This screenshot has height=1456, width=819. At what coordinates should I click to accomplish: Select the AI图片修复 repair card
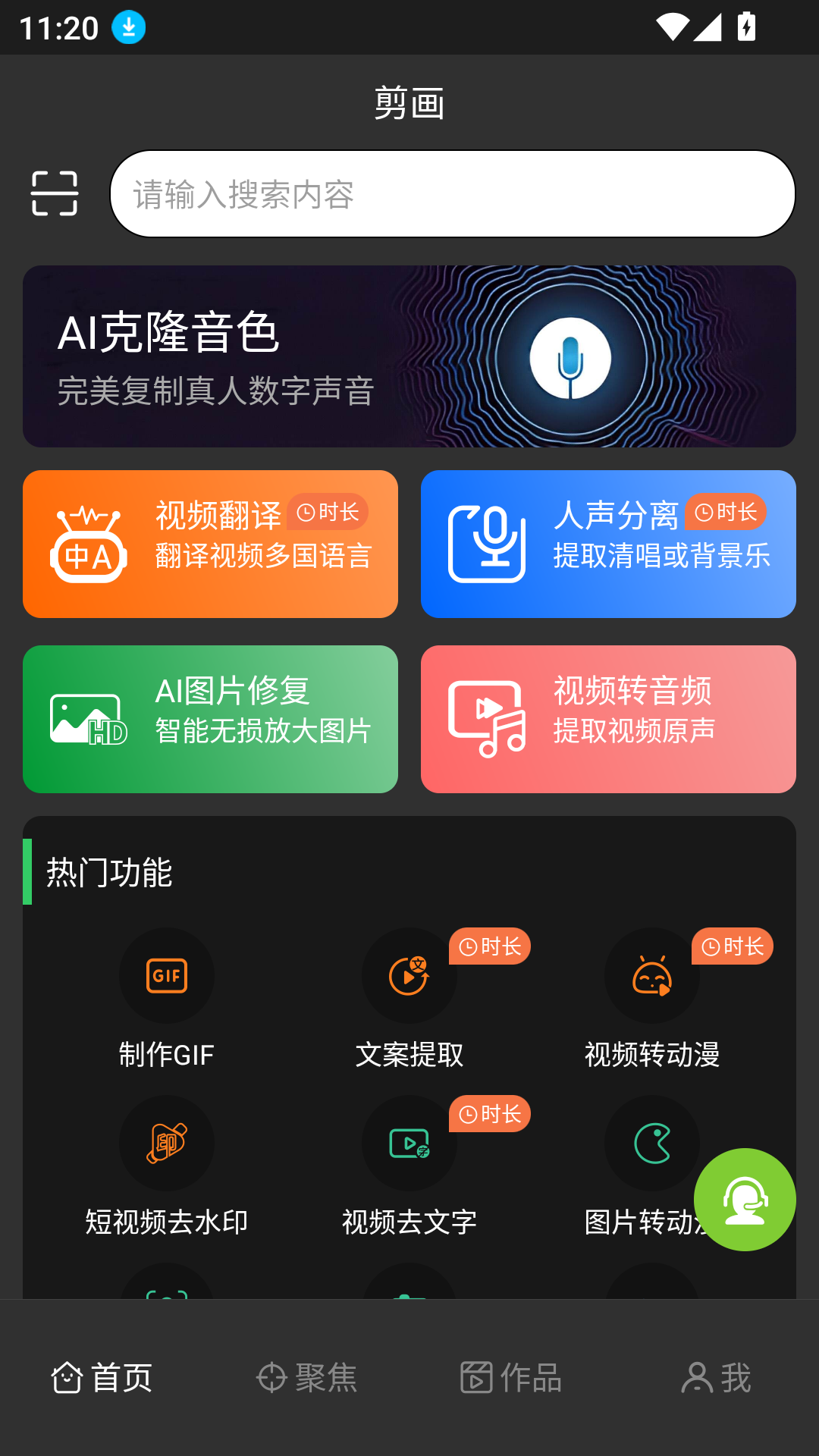coord(210,719)
